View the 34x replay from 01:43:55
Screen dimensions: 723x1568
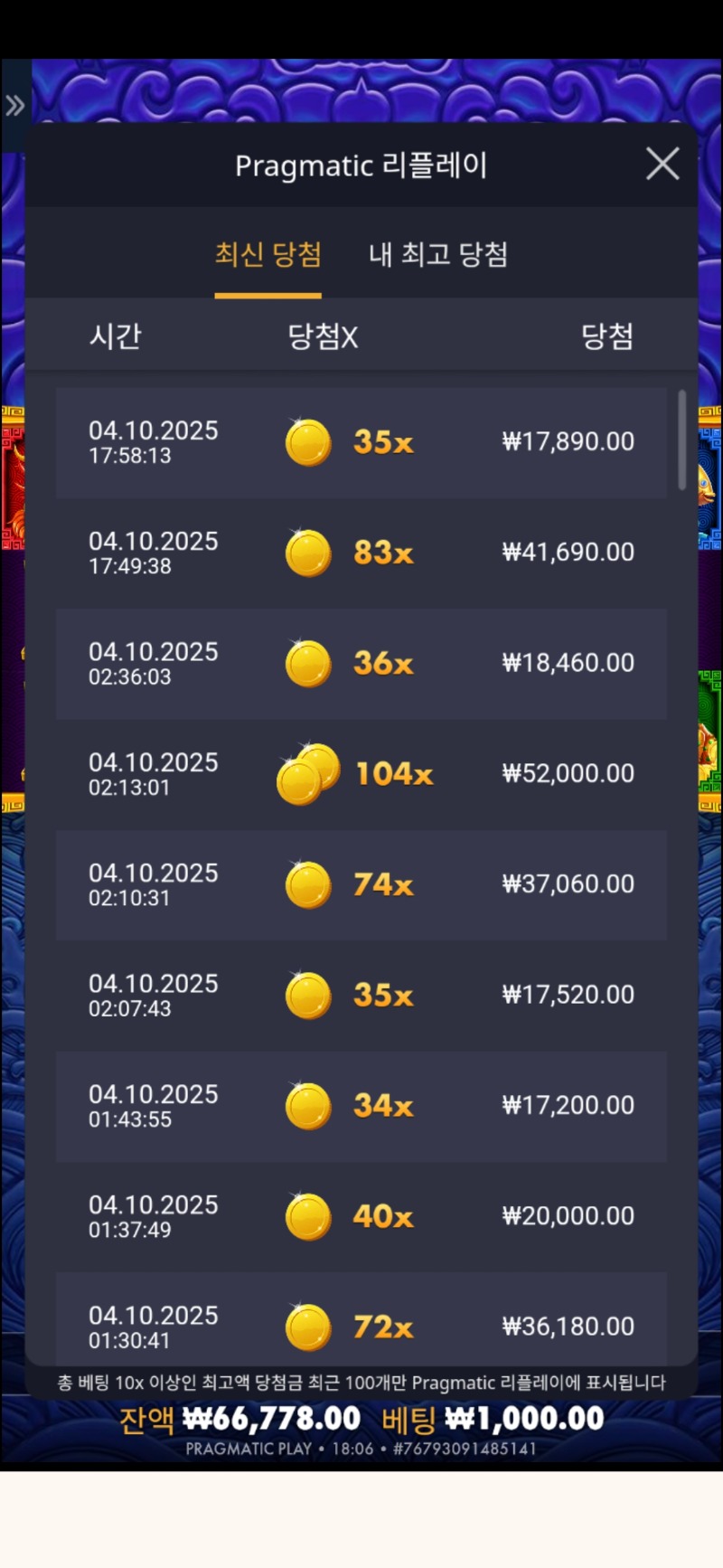point(361,1106)
